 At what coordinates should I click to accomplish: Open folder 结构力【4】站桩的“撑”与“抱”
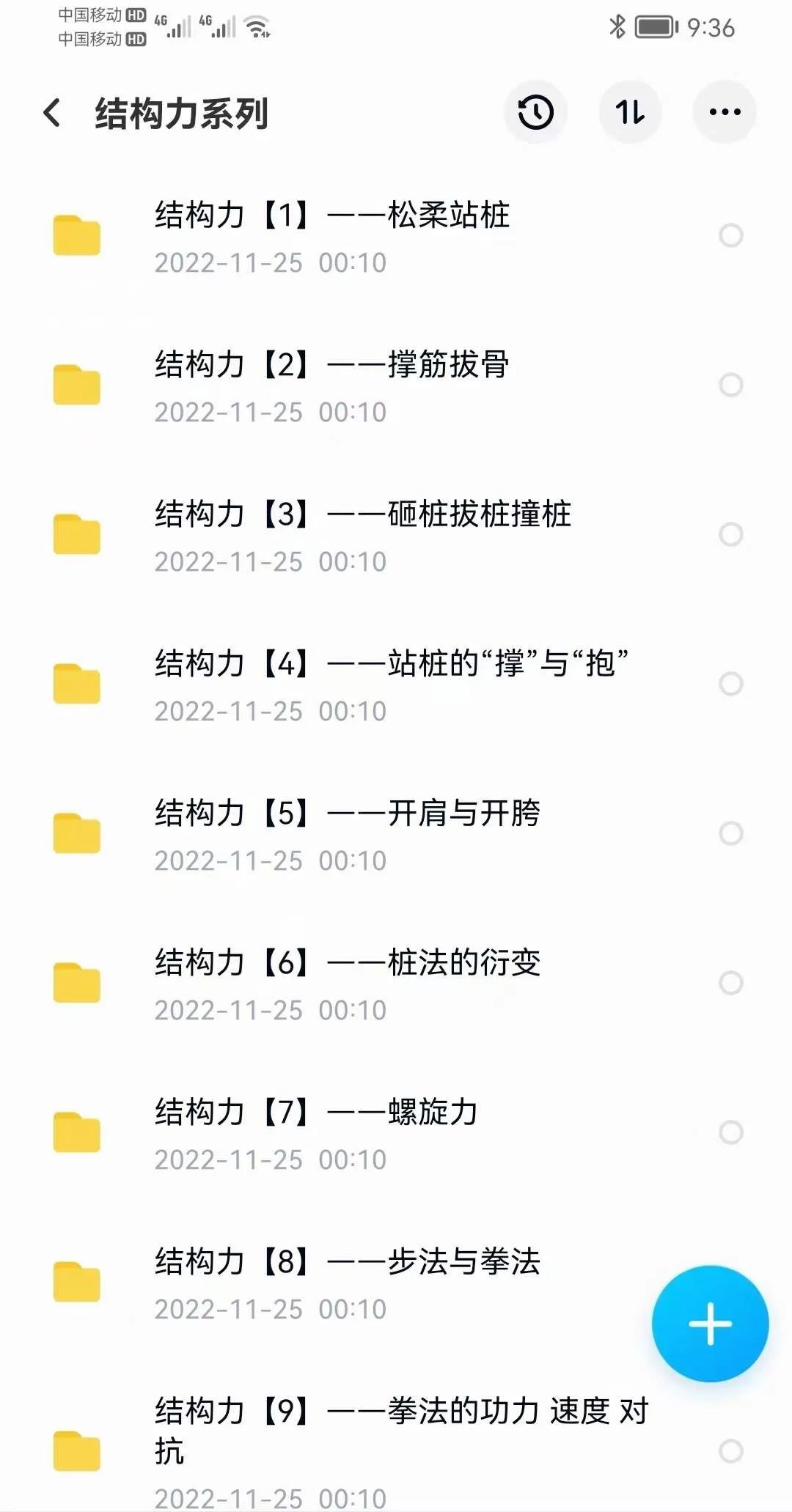[390, 685]
